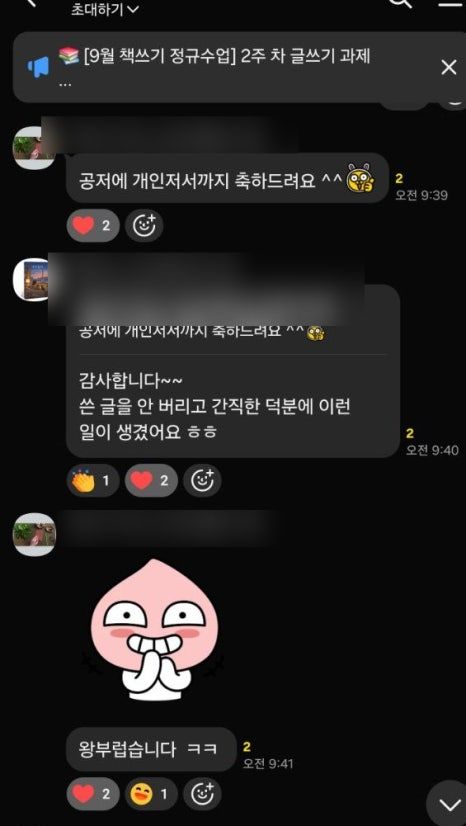466x826 pixels.
Task: Go back from the chat room
Action: [33, 3]
